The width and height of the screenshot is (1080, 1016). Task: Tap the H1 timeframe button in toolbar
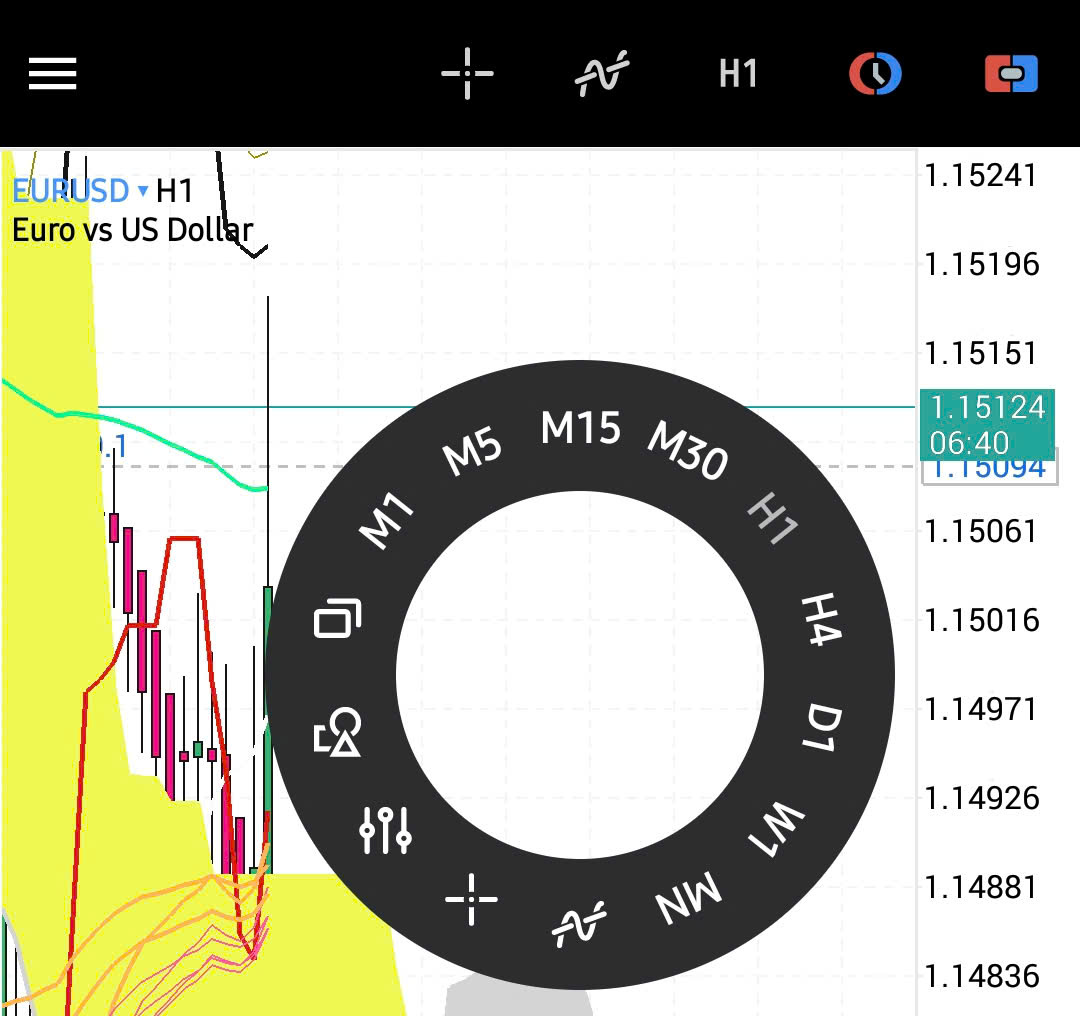click(x=738, y=74)
